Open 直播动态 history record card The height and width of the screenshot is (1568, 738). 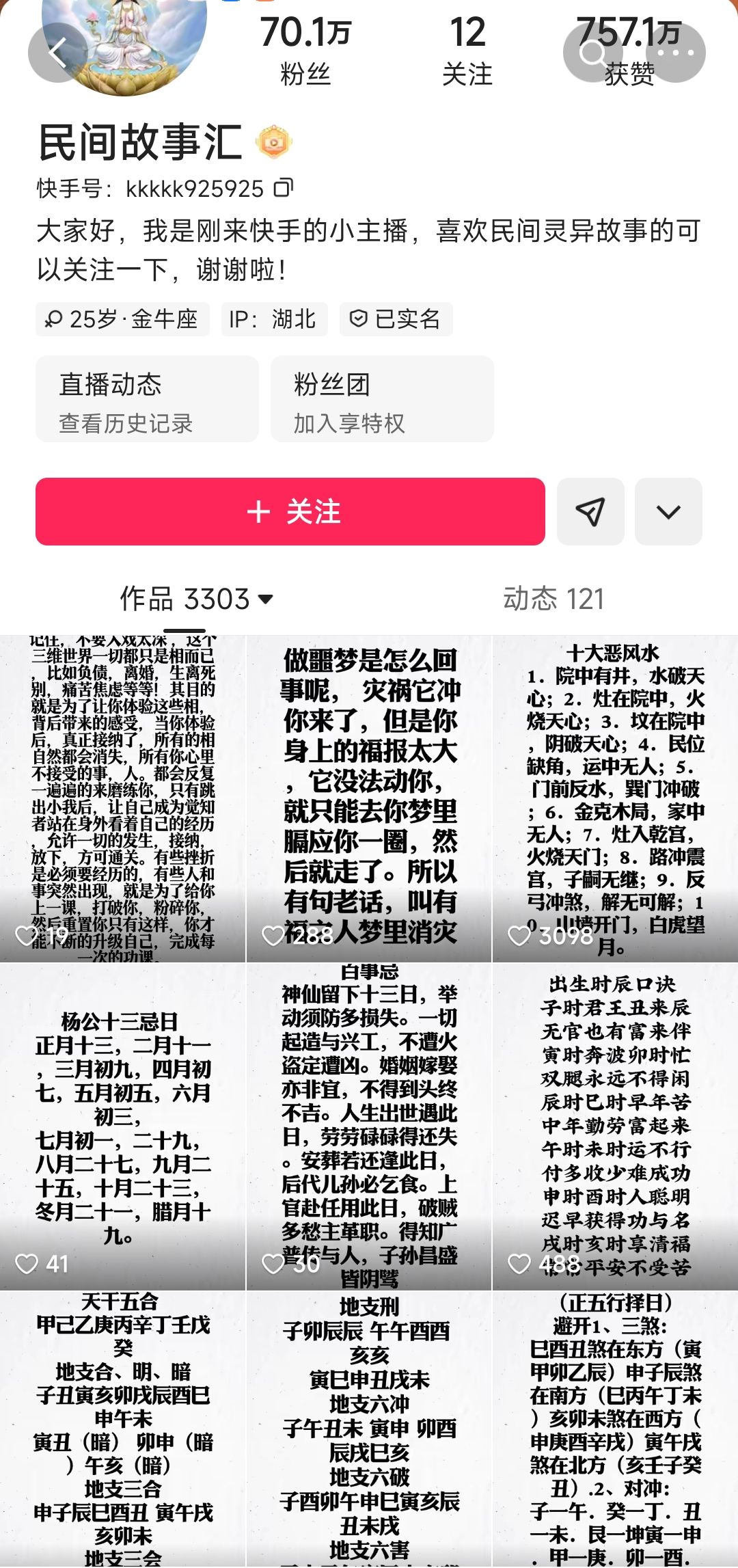147,399
